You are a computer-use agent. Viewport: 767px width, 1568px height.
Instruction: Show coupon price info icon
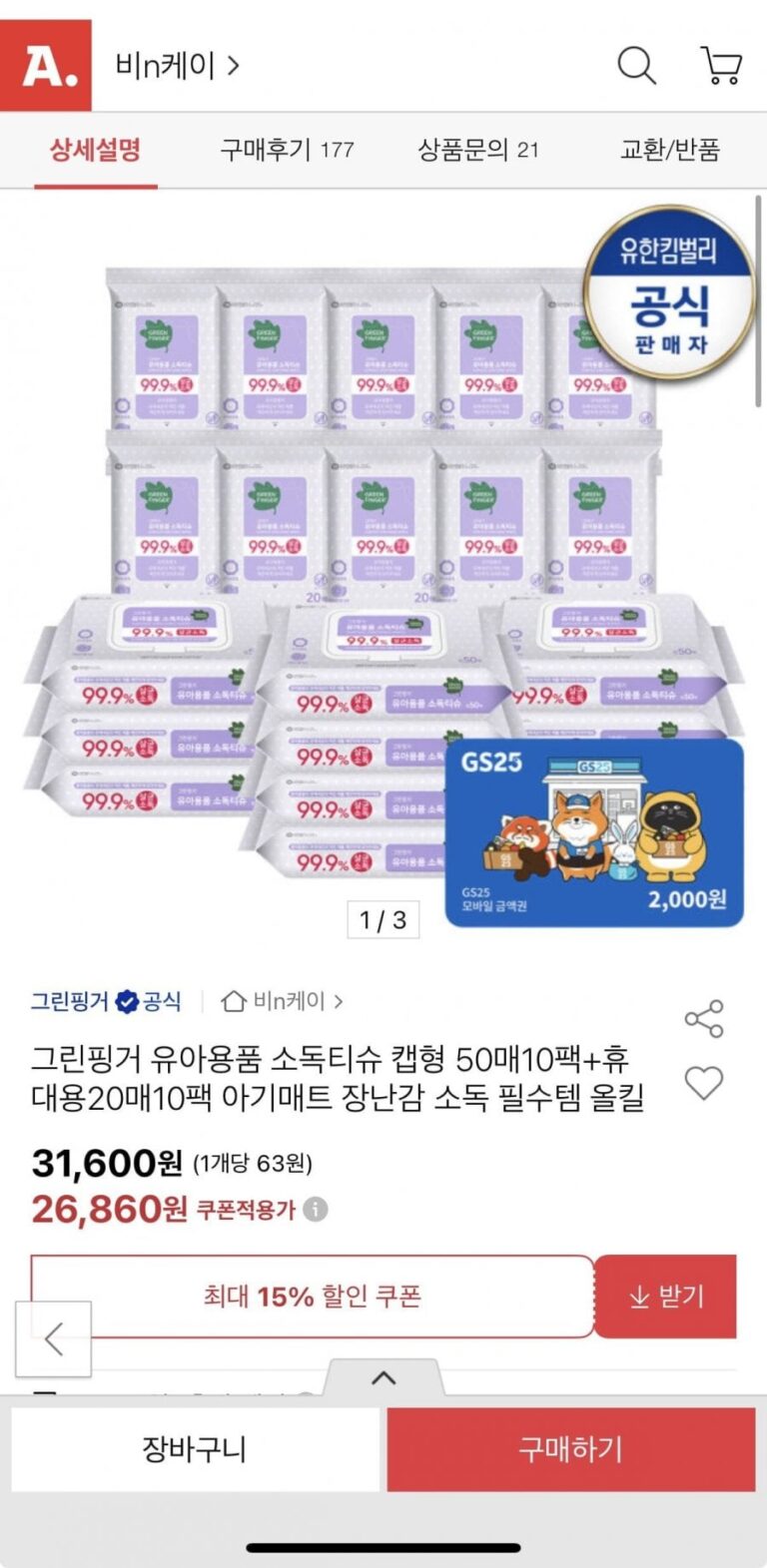tap(316, 1210)
